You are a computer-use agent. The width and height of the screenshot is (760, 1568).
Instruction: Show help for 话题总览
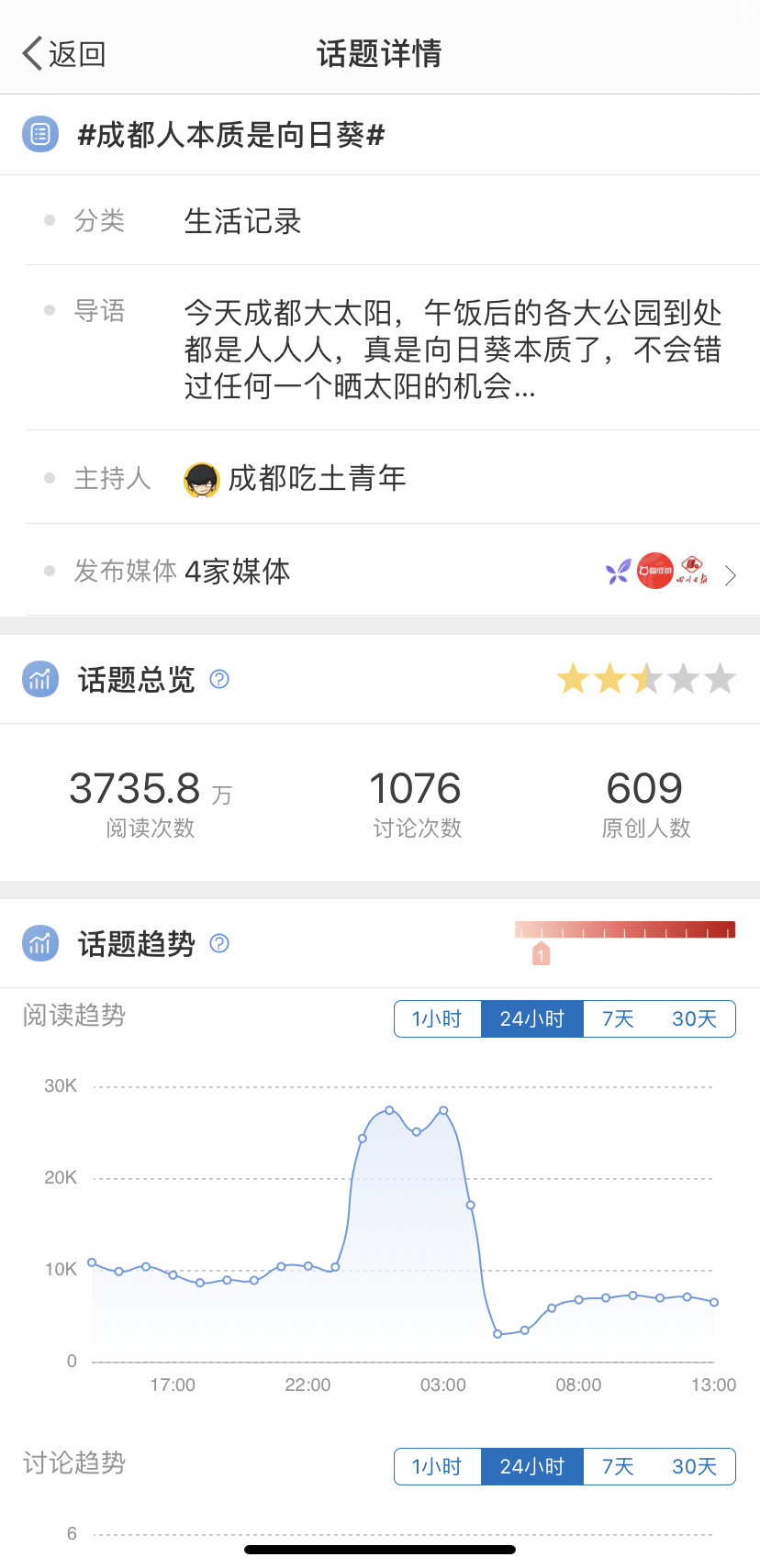(x=219, y=679)
